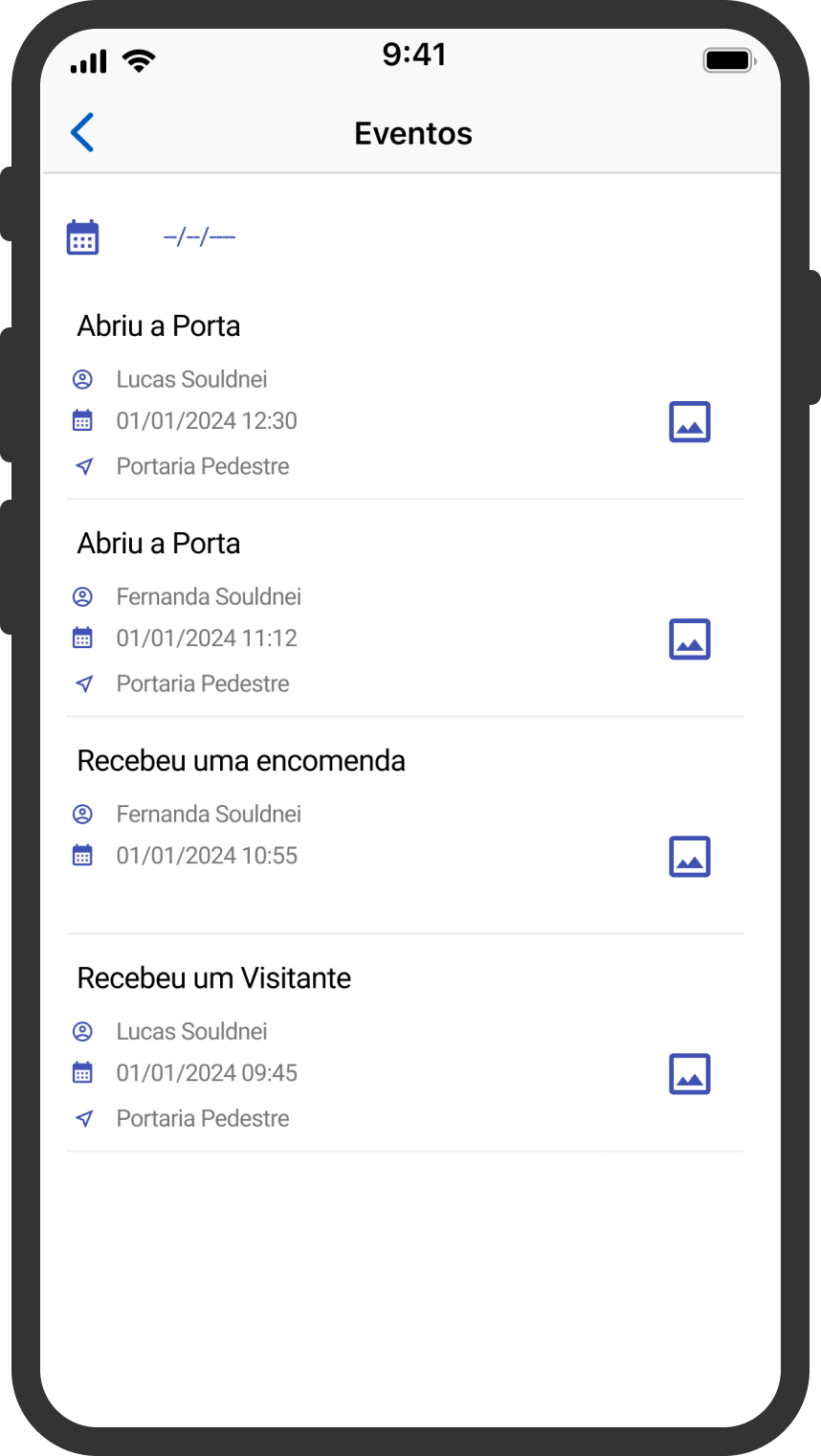Click Fernanda Souldnei's name in the second event
The image size is (821, 1456).
(x=208, y=596)
